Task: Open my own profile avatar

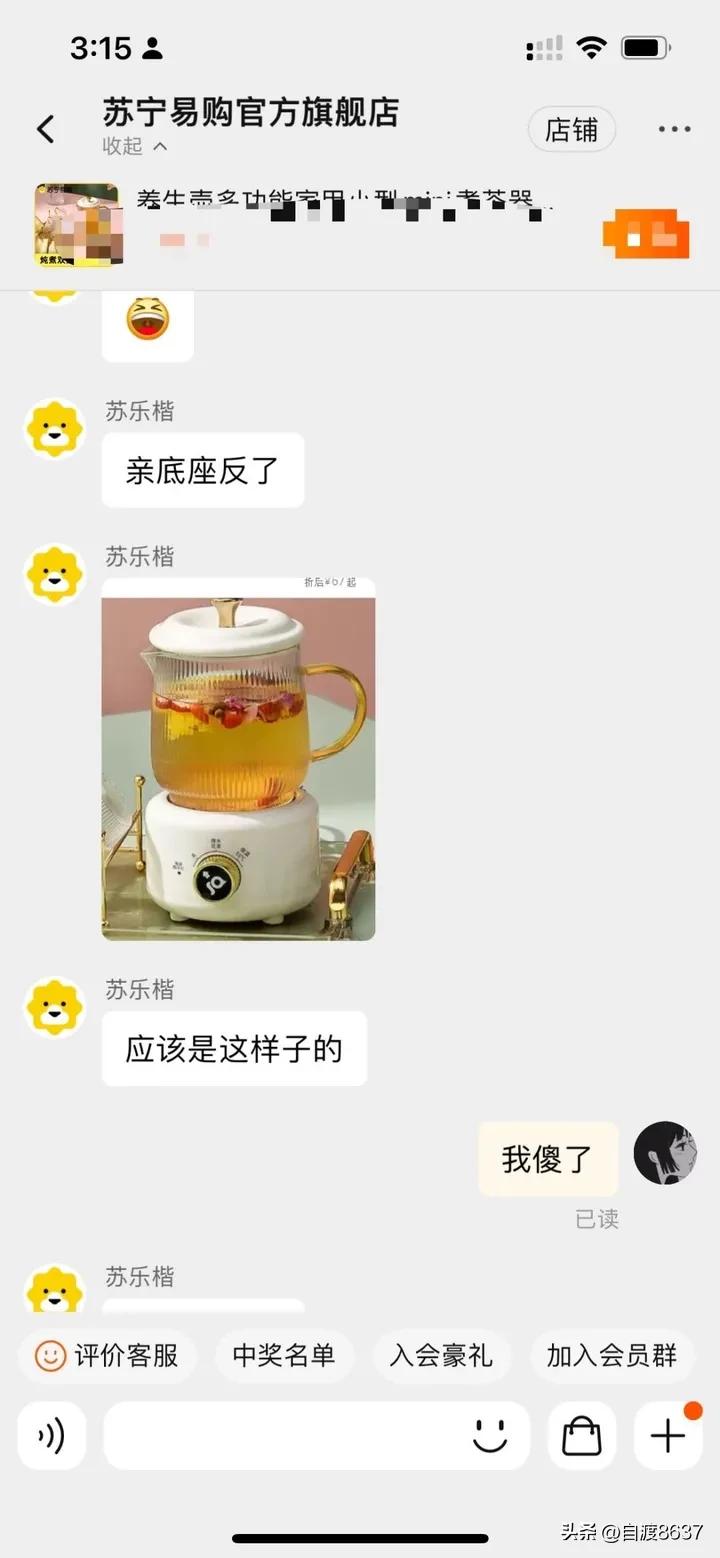Action: point(665,1153)
